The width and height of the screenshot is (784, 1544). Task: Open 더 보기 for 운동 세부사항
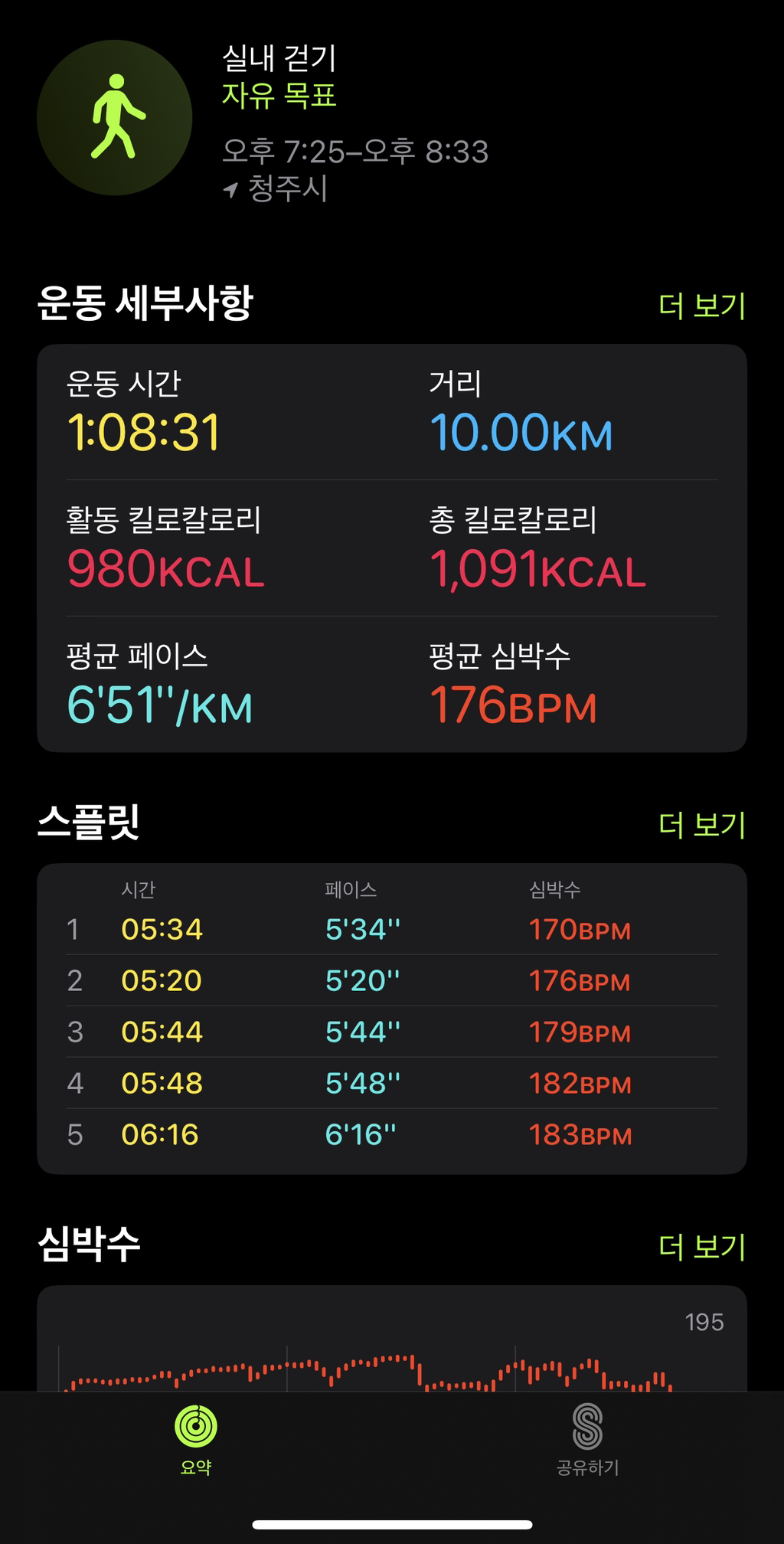click(701, 305)
